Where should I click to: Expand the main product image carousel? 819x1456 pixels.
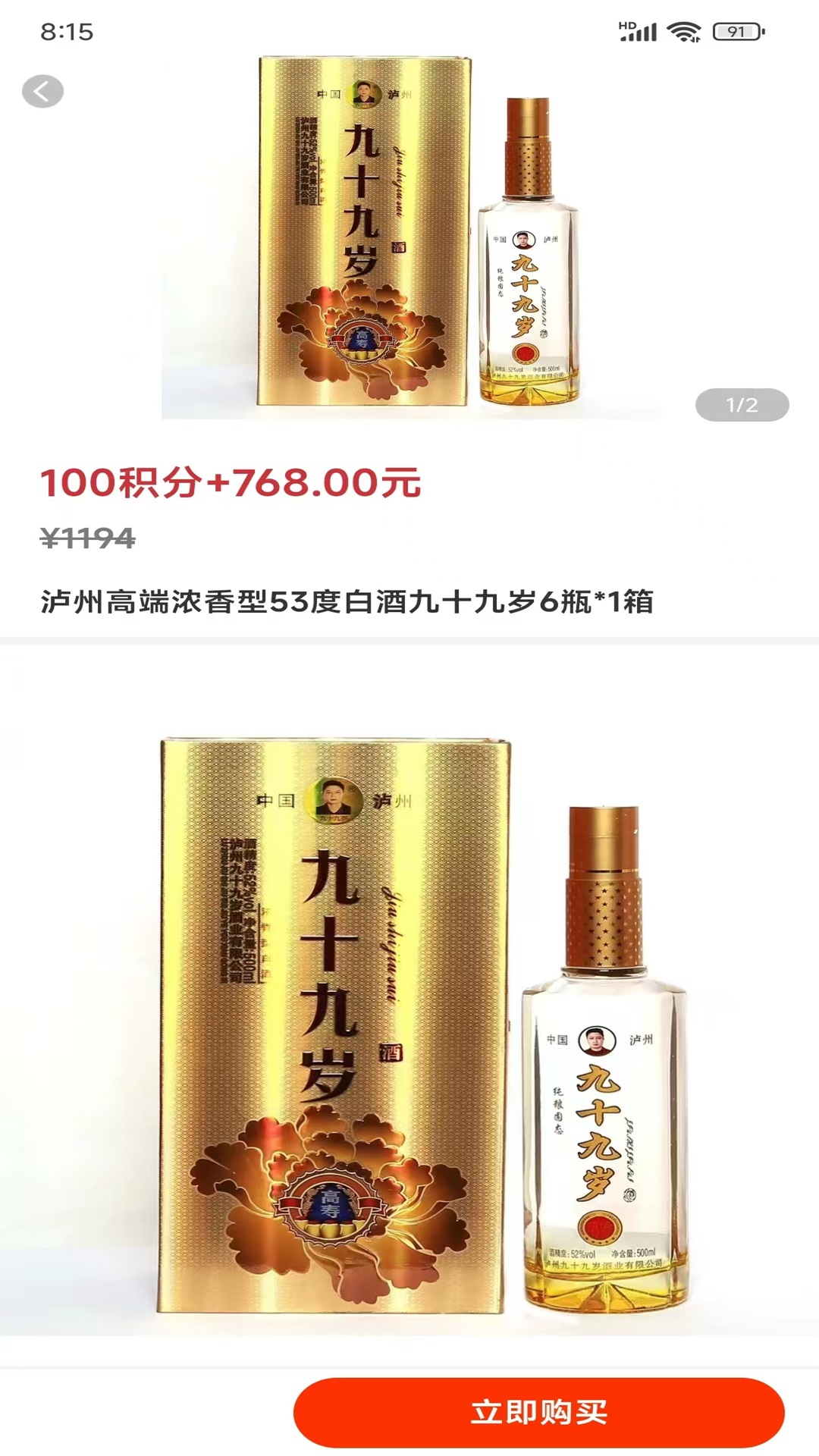[409, 227]
